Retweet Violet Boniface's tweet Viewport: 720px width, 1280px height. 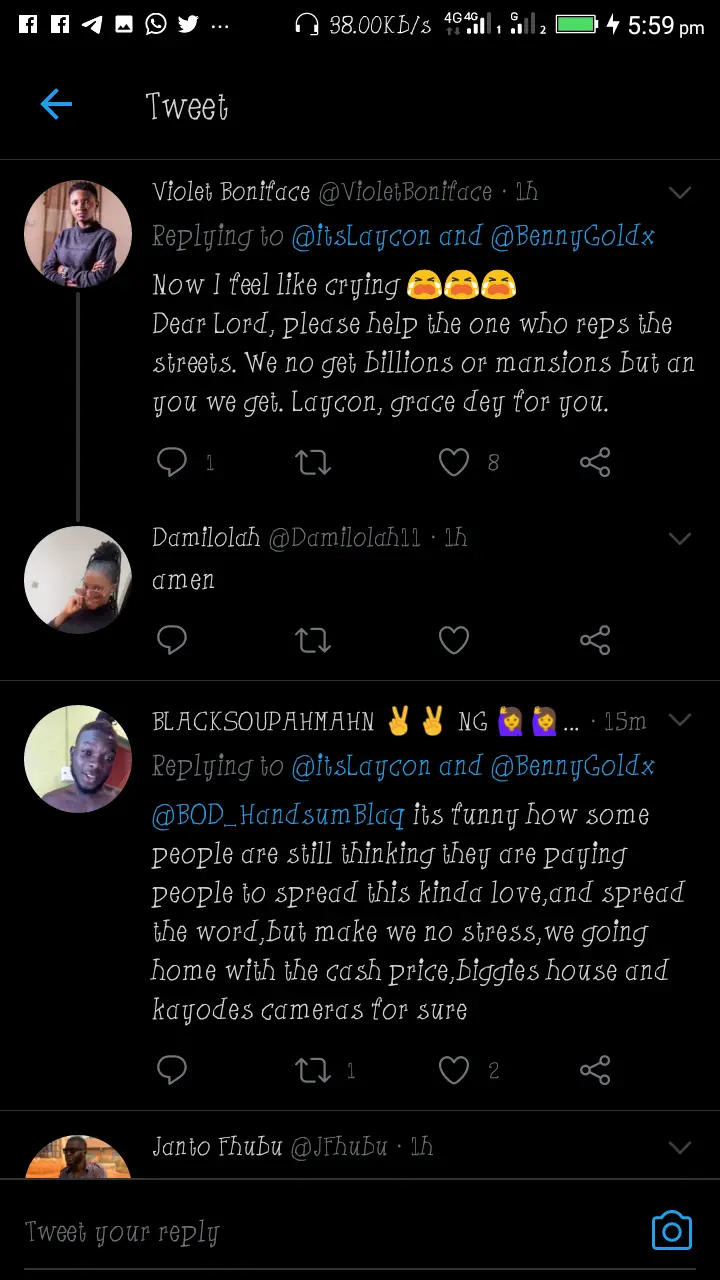[x=313, y=462]
